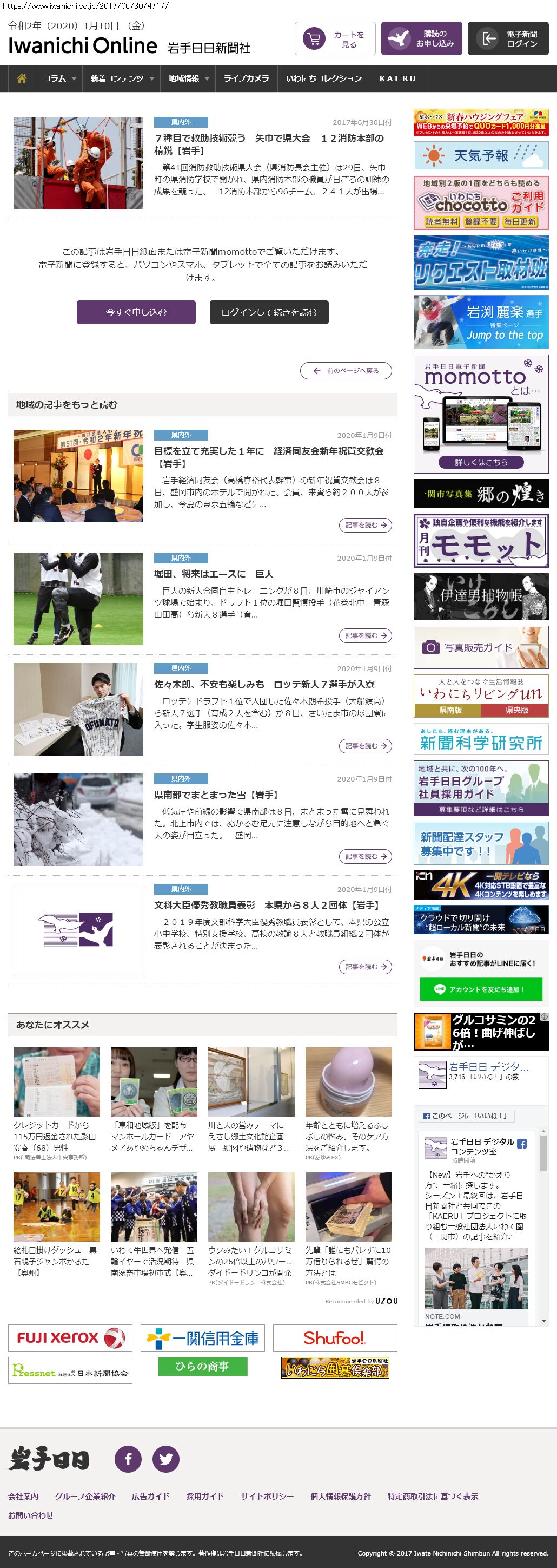The width and height of the screenshot is (557, 1568).
Task: Tap 今すぐ申し込む button
Action: [x=136, y=312]
